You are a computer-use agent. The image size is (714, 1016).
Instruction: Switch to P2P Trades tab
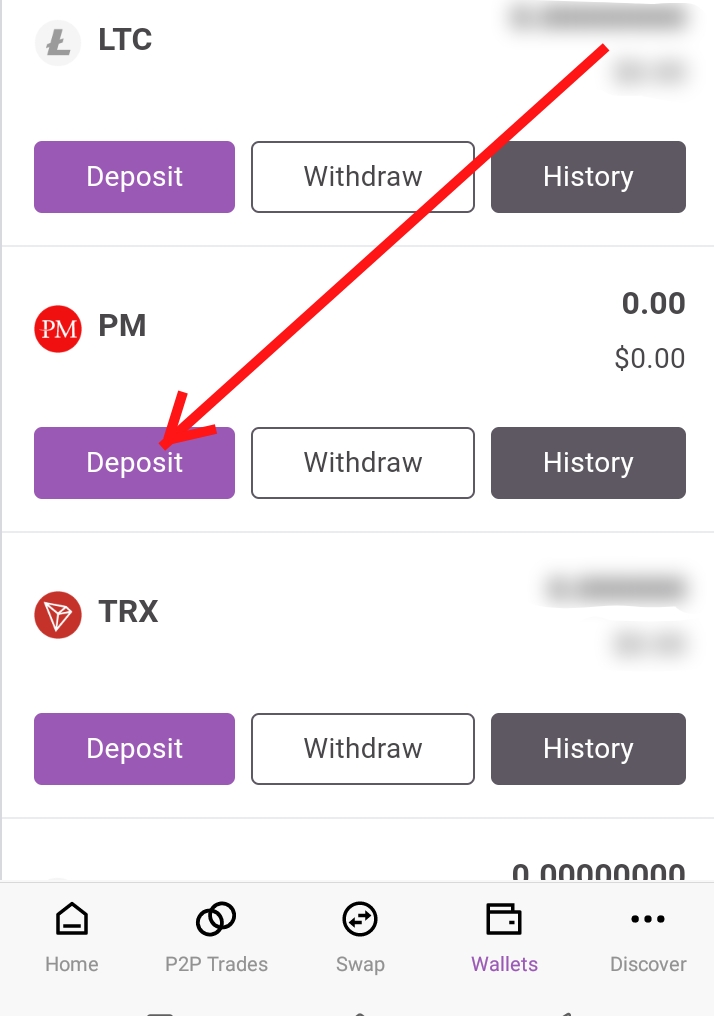(x=216, y=937)
